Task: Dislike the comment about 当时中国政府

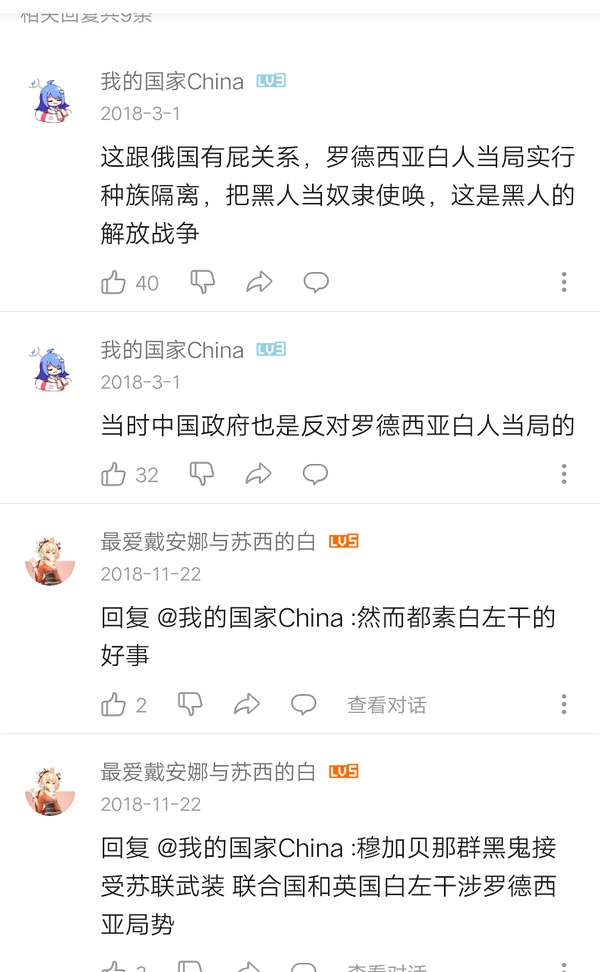Action: 203,474
